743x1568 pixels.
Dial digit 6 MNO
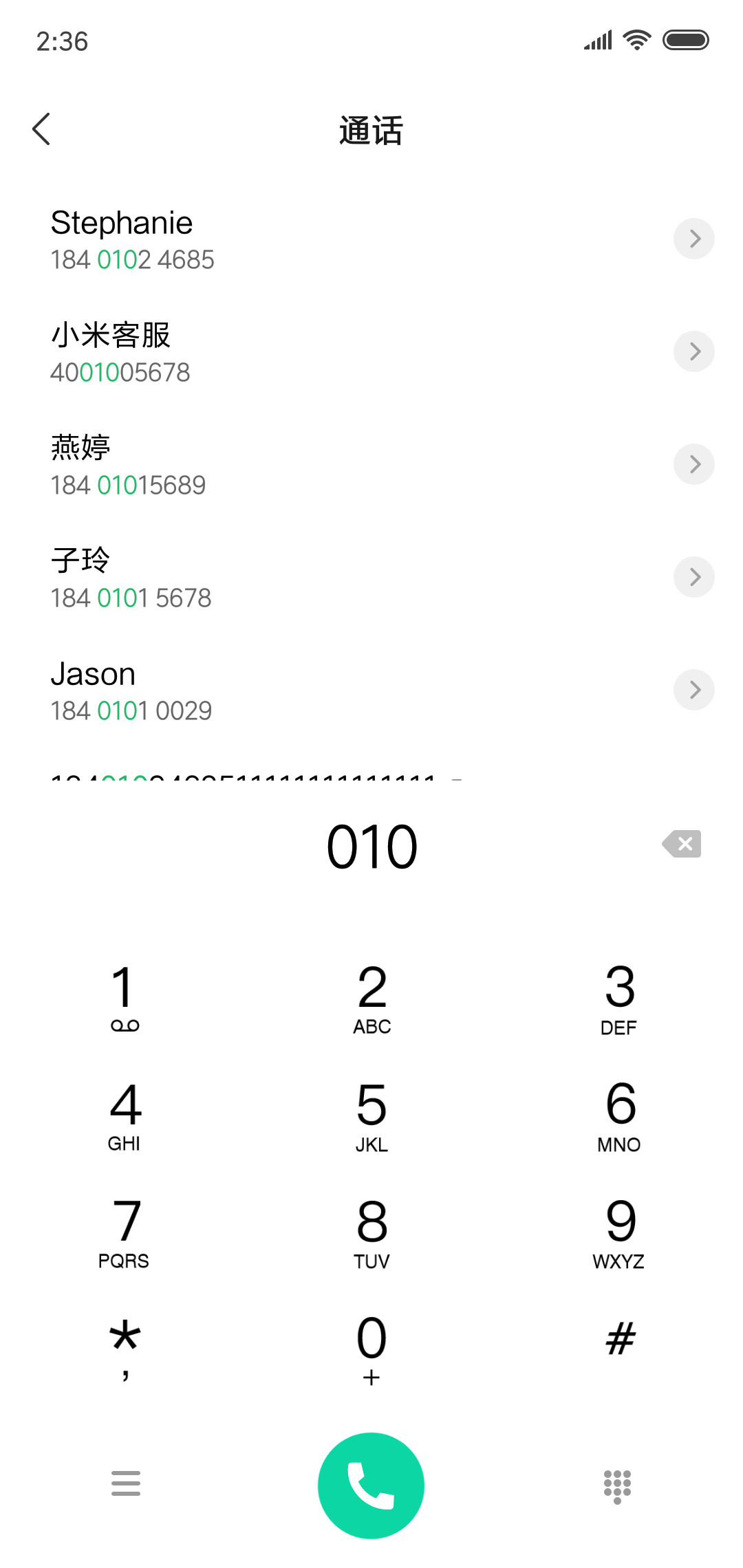click(619, 1115)
